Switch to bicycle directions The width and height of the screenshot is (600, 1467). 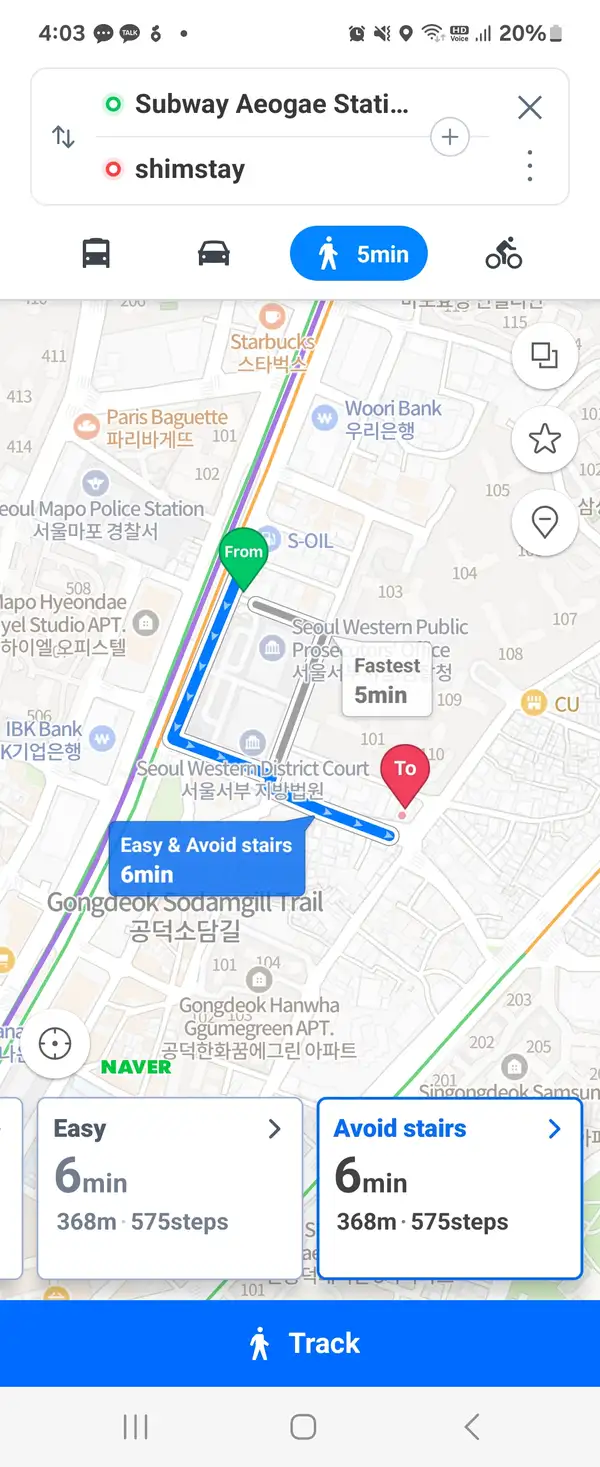[503, 254]
